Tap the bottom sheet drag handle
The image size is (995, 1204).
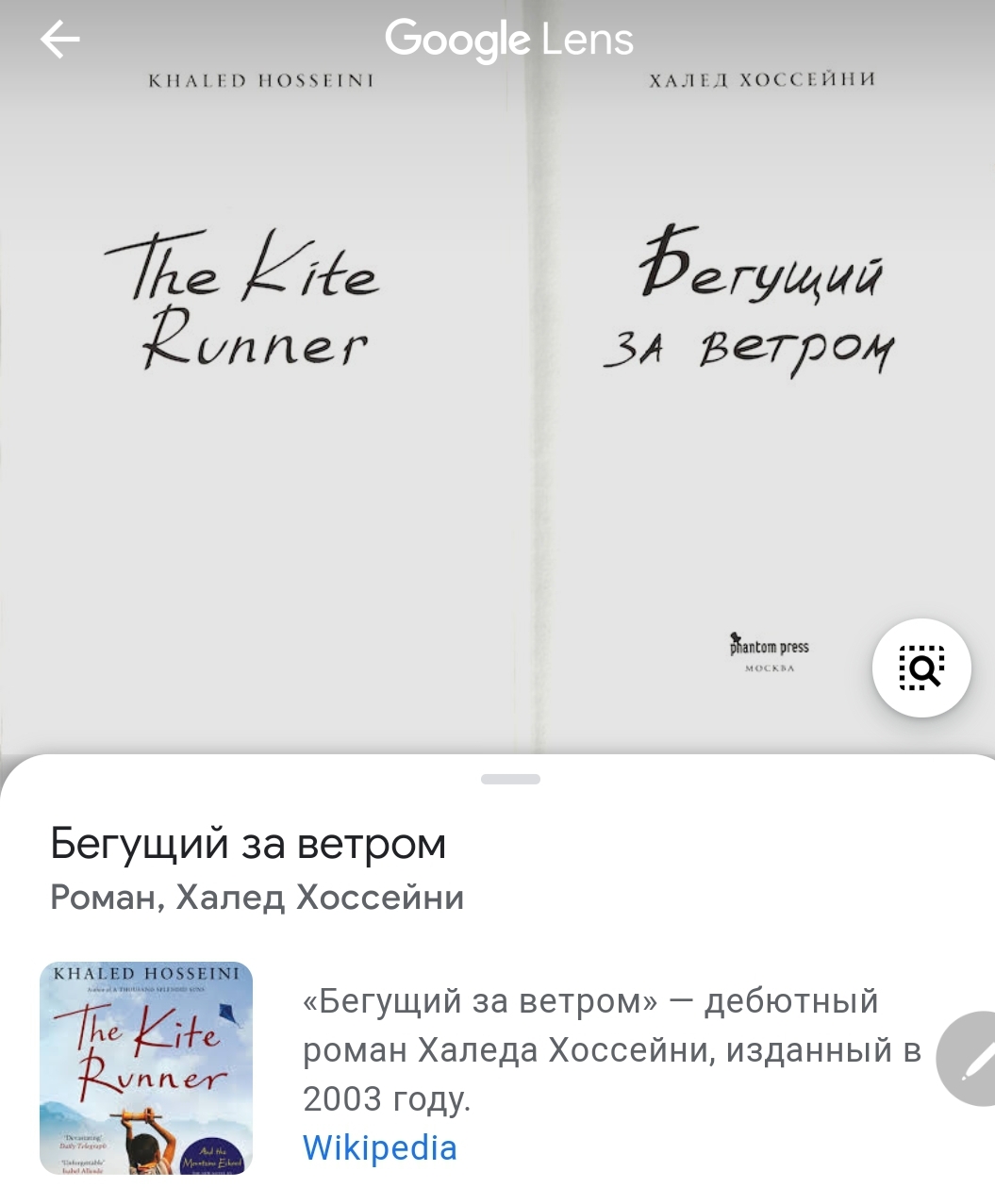[510, 779]
